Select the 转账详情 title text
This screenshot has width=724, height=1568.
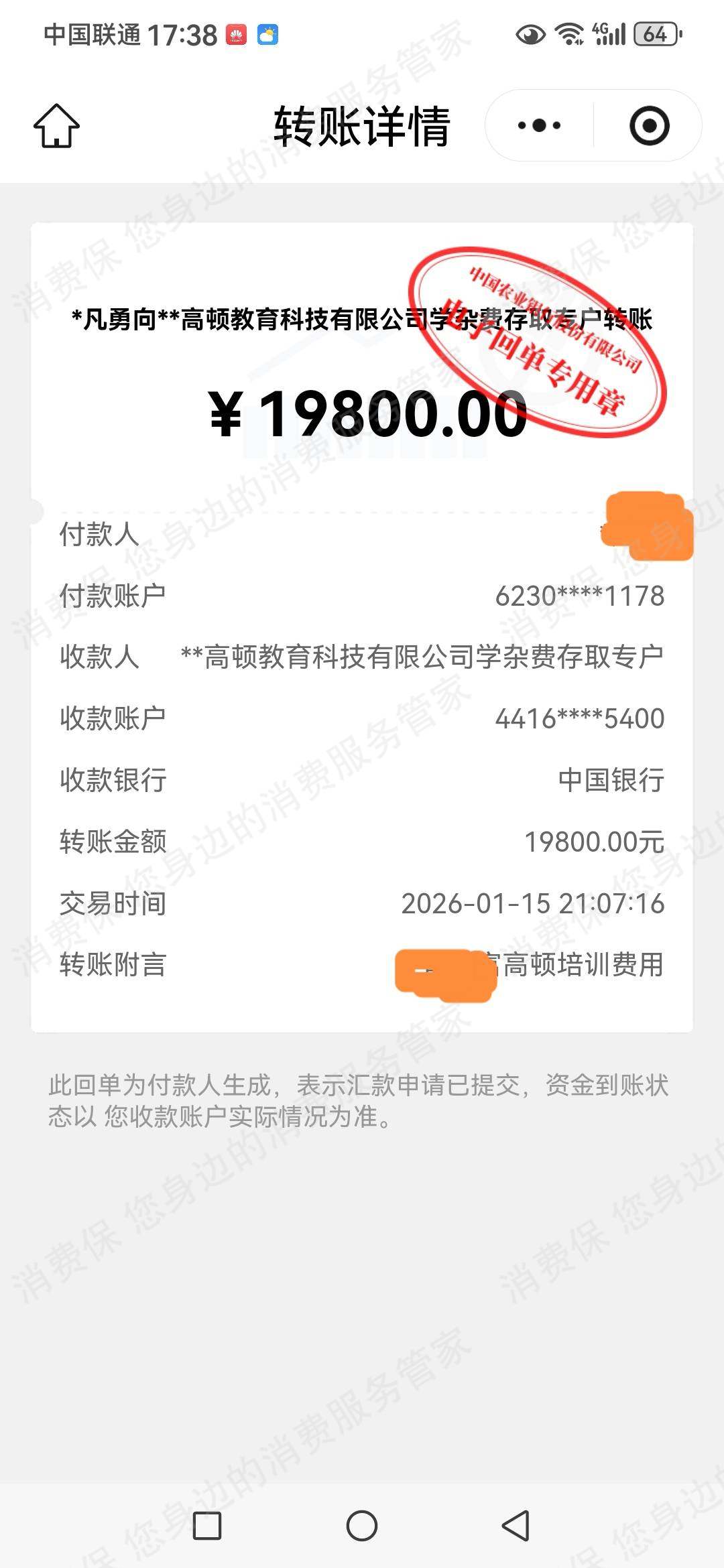point(362,127)
